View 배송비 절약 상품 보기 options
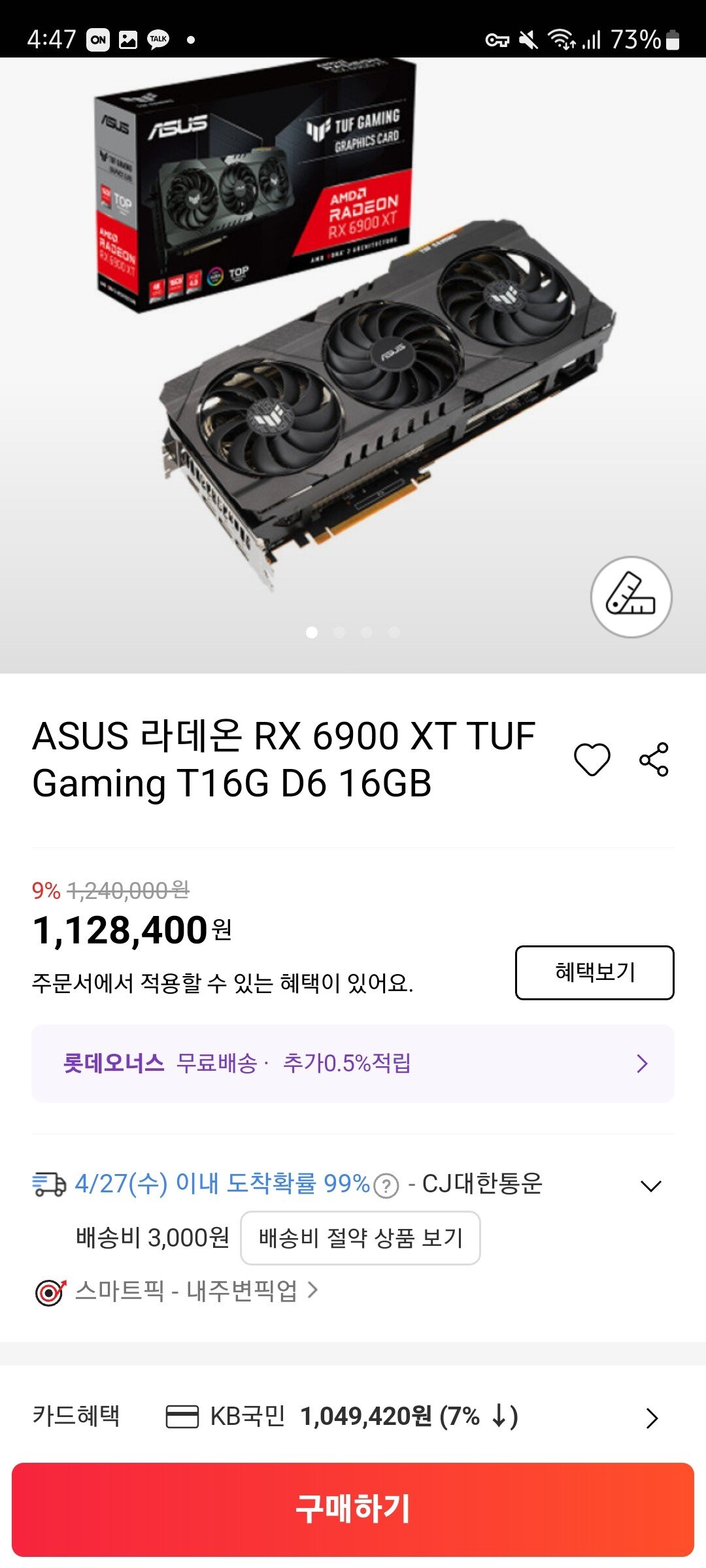This screenshot has width=706, height=1568. [x=360, y=1238]
